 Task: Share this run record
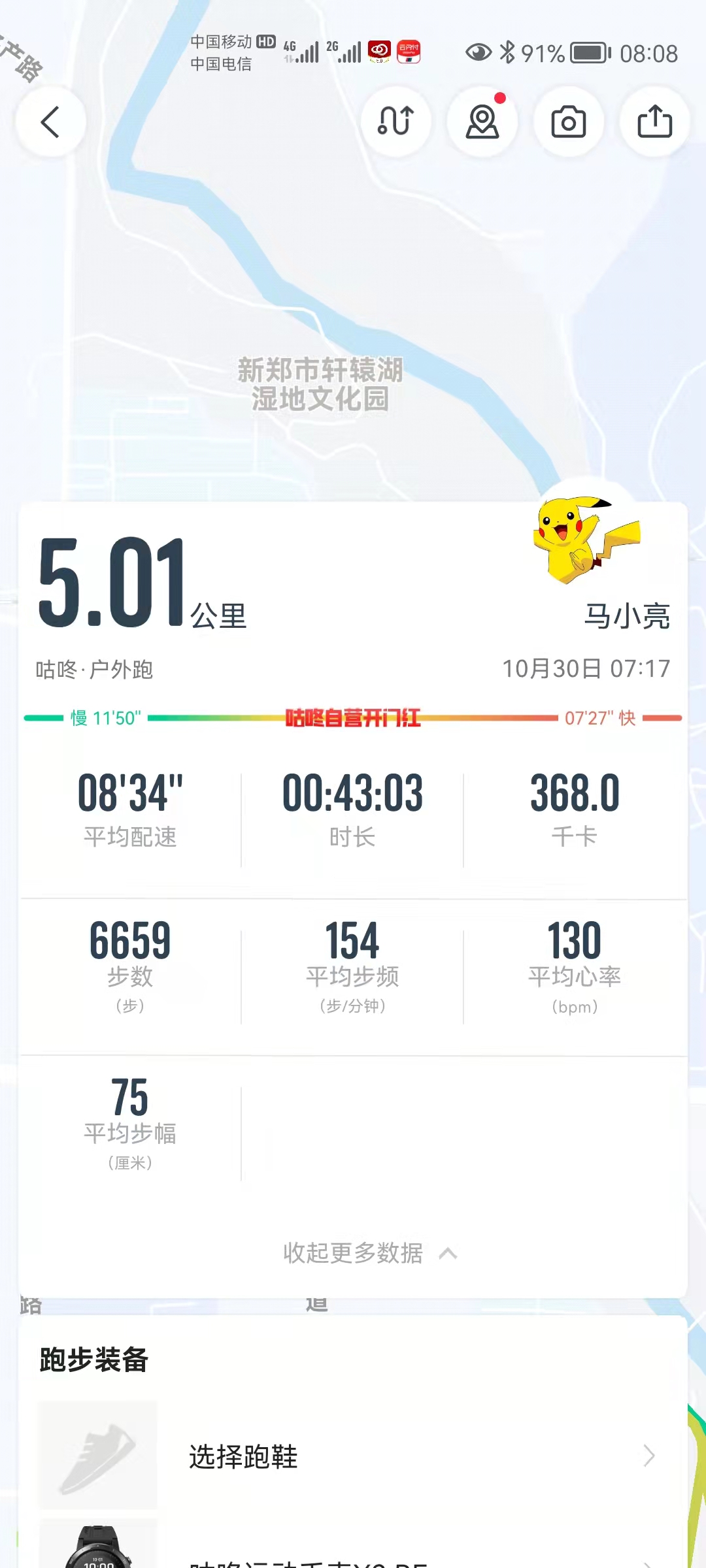655,122
